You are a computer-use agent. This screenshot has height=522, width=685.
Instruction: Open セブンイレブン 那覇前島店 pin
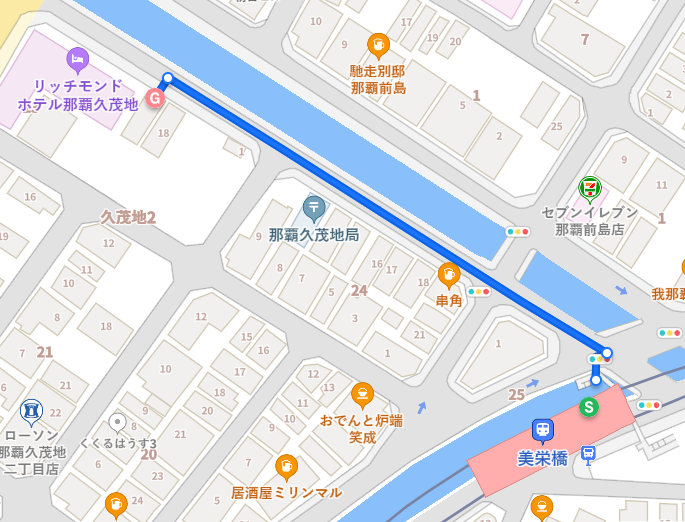tap(590, 187)
